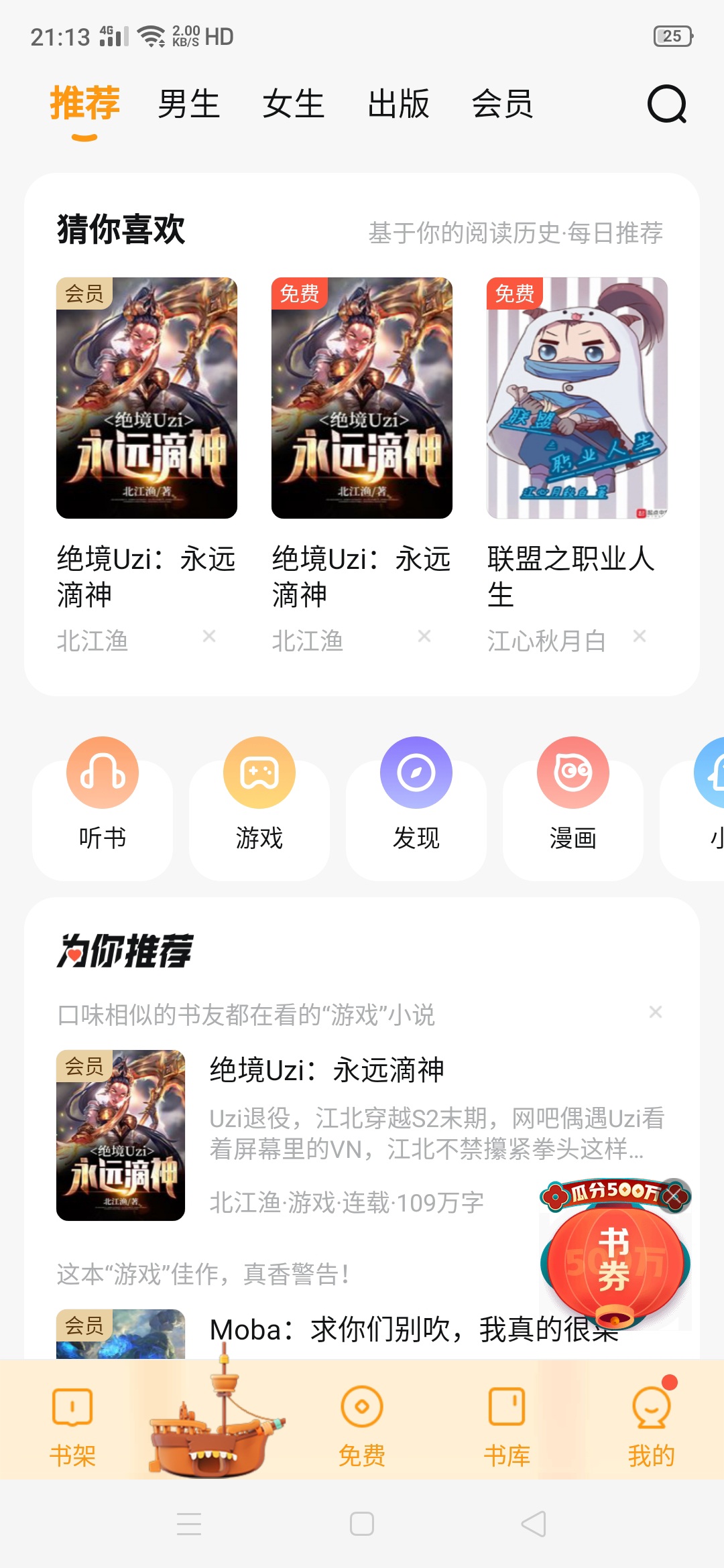The width and height of the screenshot is (724, 1568).
Task: Open the 我的 profile tab
Action: coord(651,1423)
